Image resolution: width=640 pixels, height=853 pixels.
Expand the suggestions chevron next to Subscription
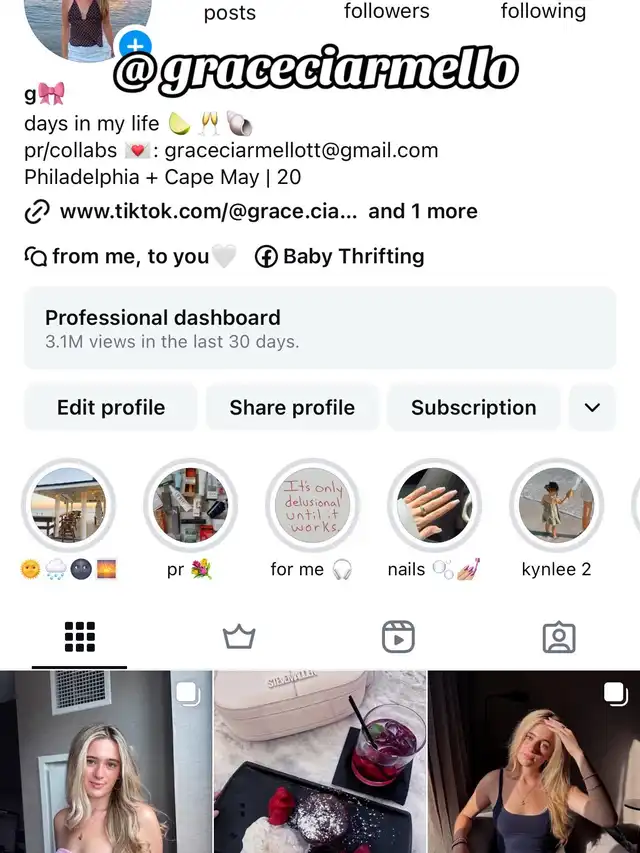(x=592, y=407)
